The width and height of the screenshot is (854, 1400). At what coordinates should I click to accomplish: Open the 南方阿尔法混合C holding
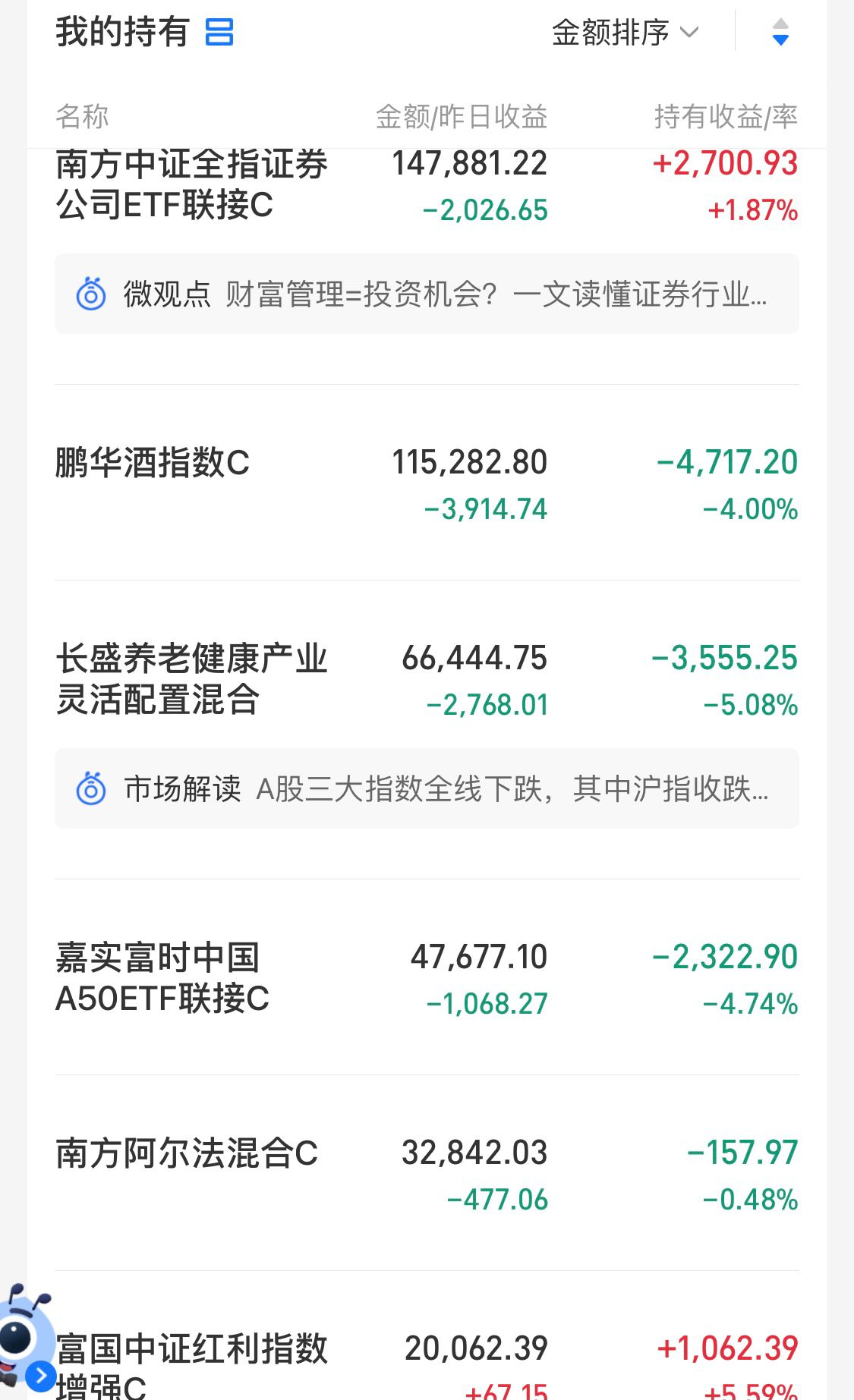pyautogui.click(x=188, y=1153)
